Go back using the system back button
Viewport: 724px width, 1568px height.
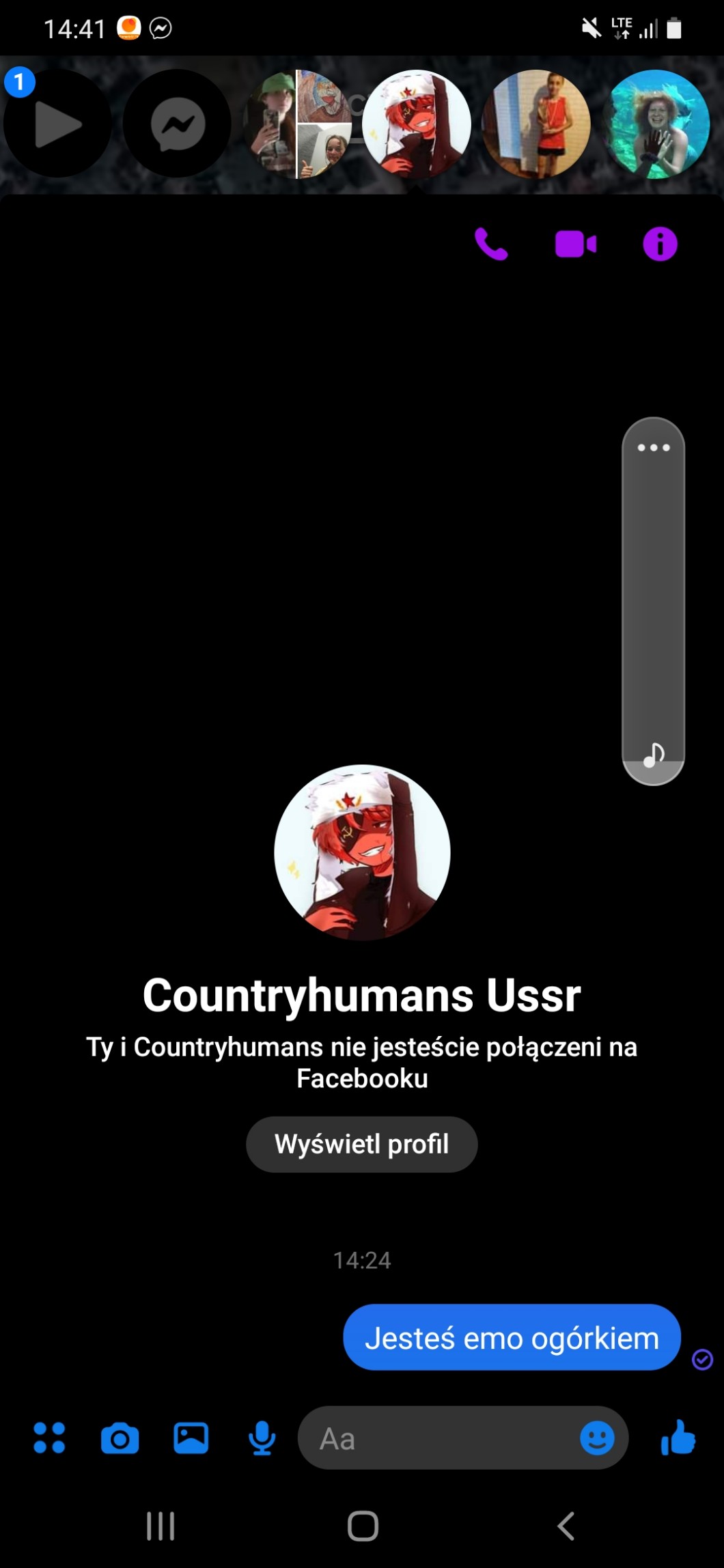[566, 1526]
